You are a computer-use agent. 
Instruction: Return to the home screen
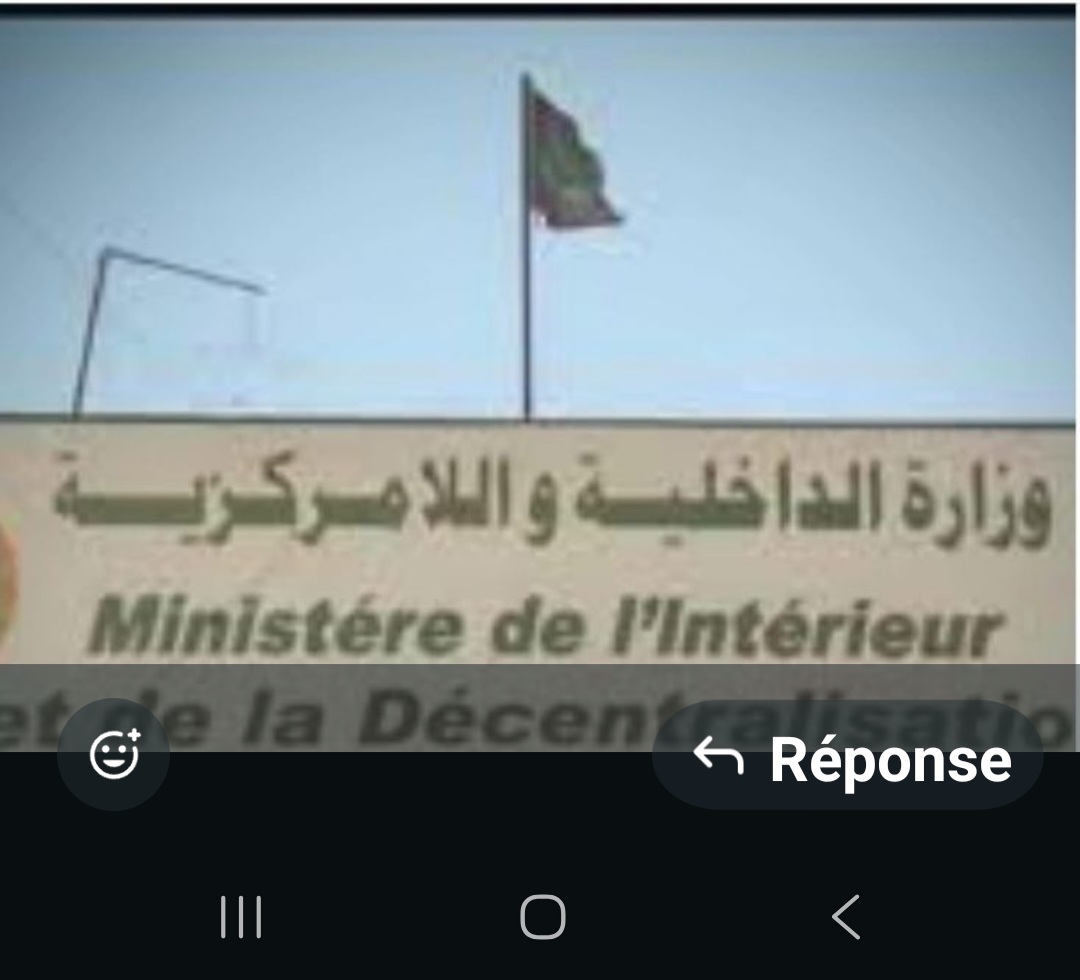[542, 917]
